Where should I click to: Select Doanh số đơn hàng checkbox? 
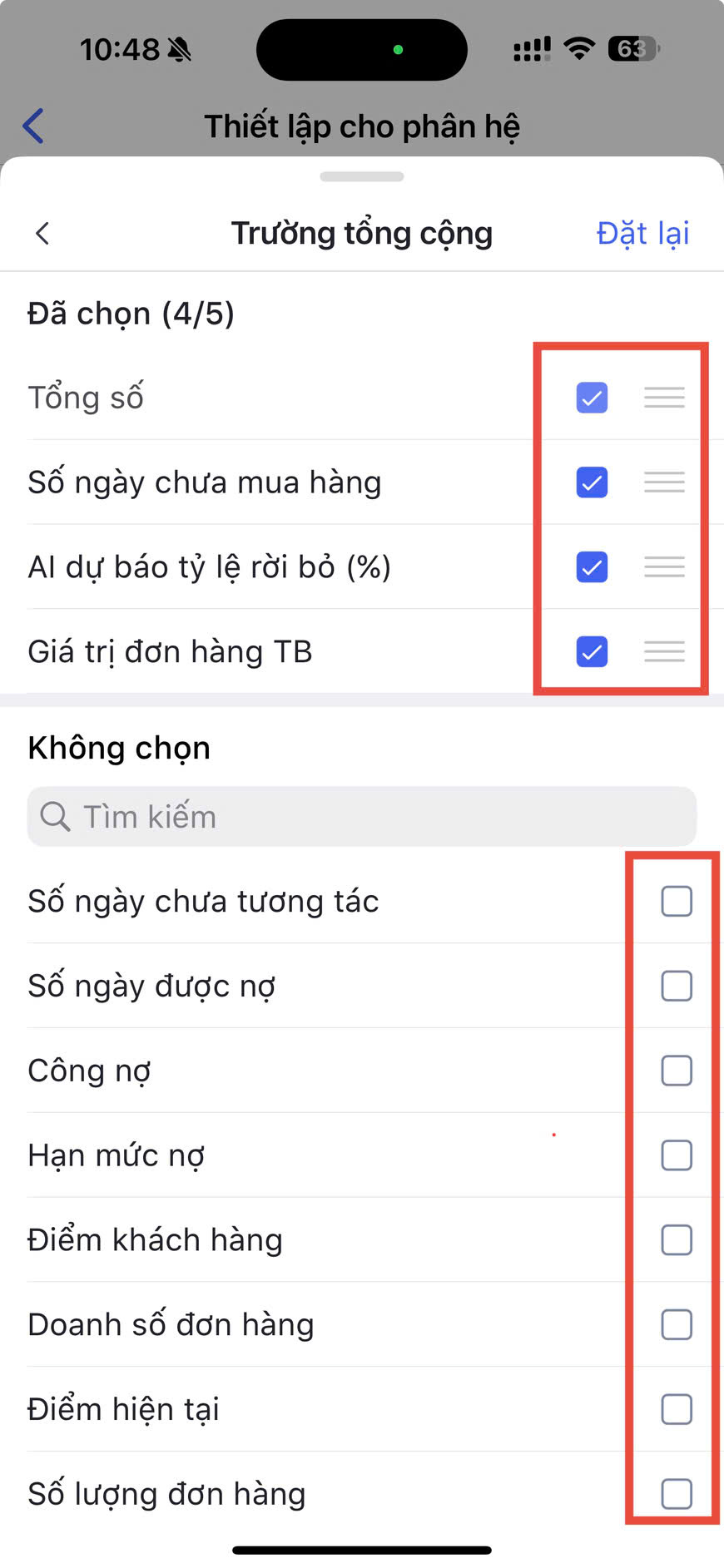(676, 1324)
